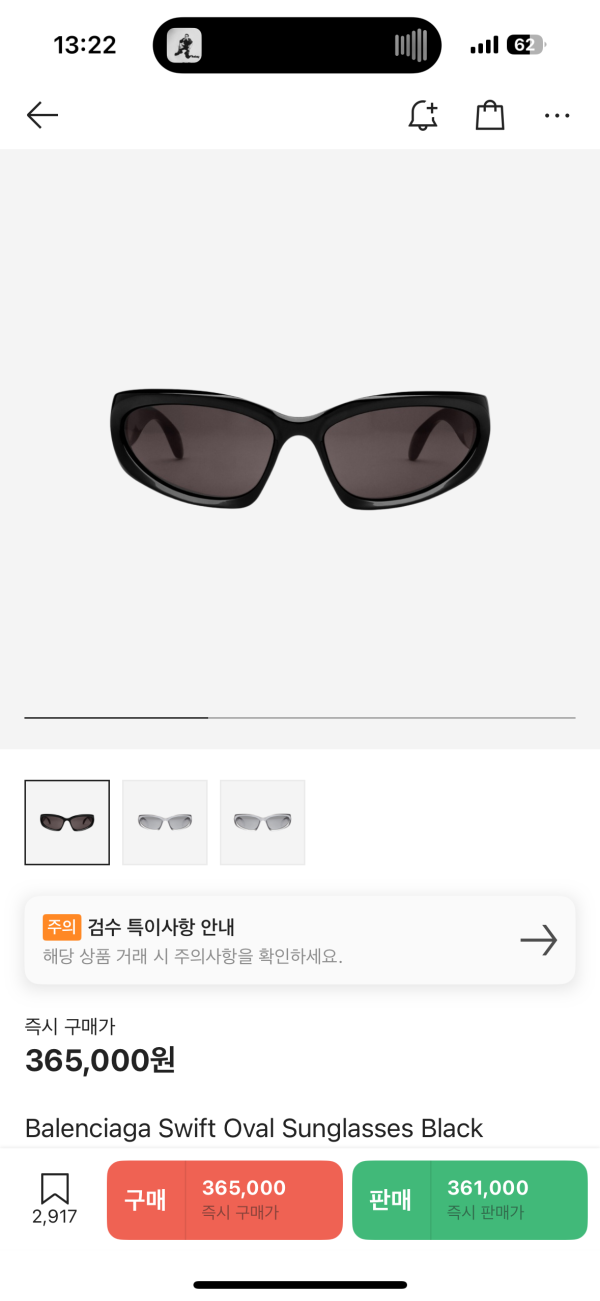Open the shopping bag
The image size is (600, 1301).
coord(489,116)
